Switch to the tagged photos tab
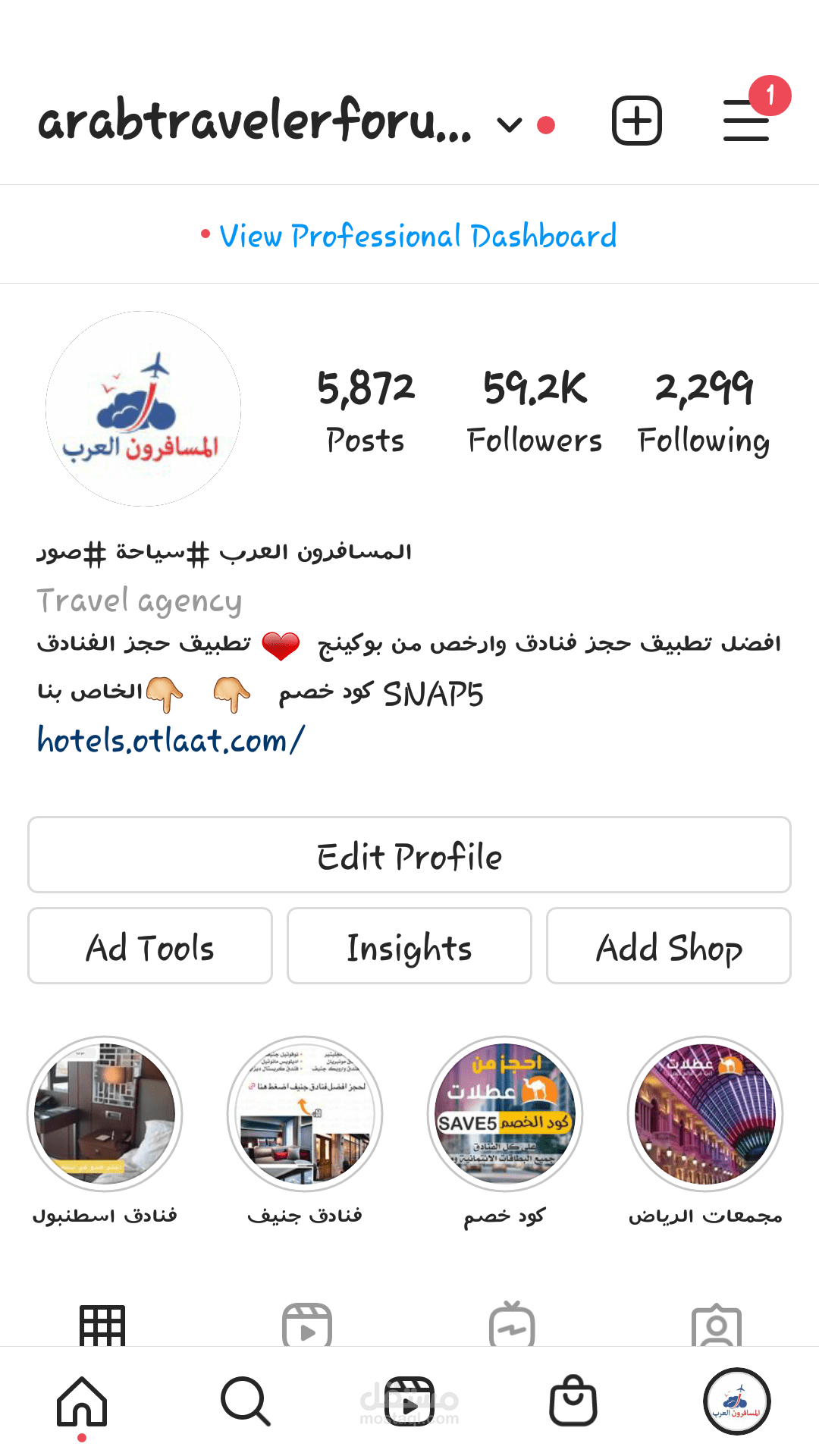The width and height of the screenshot is (819, 1456). pyautogui.click(x=716, y=1326)
